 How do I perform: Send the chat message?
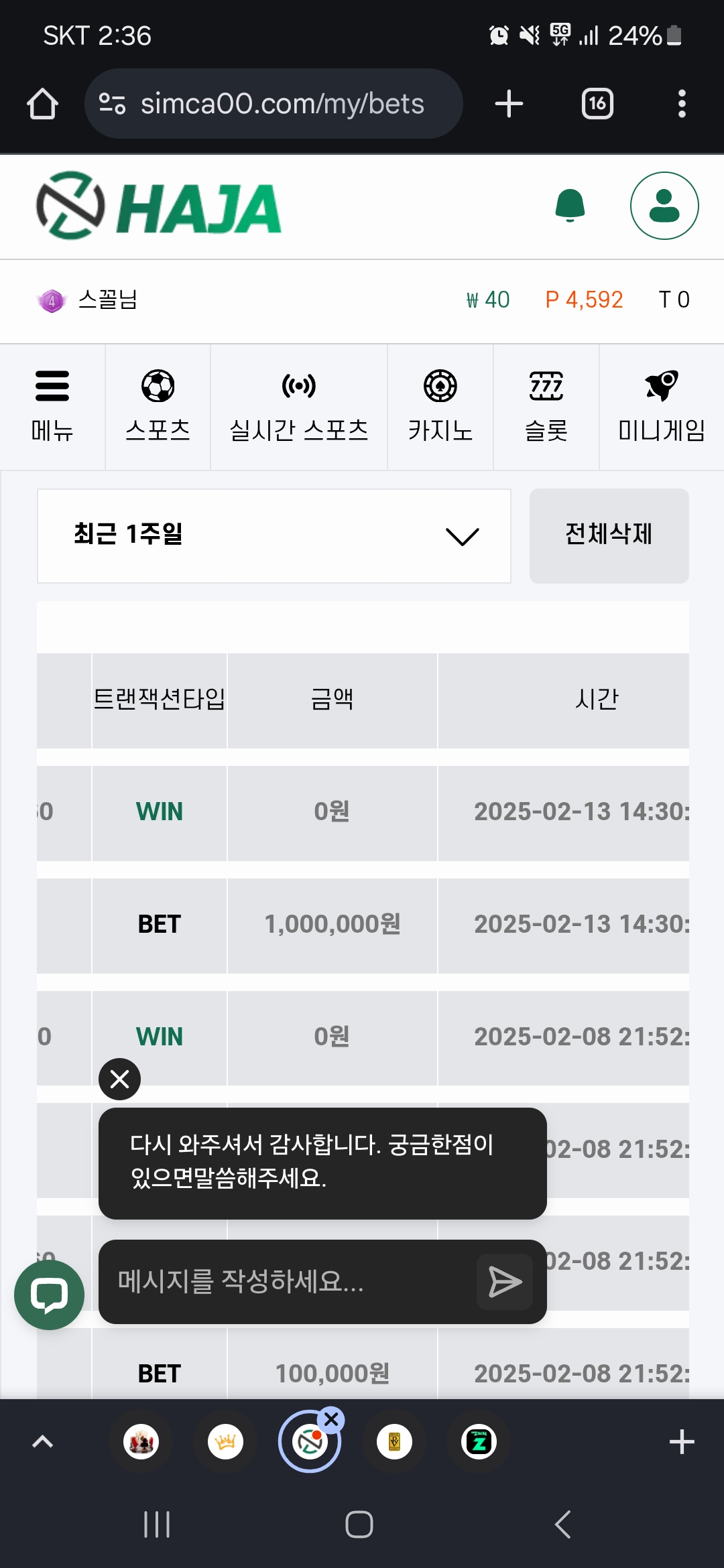[505, 1282]
